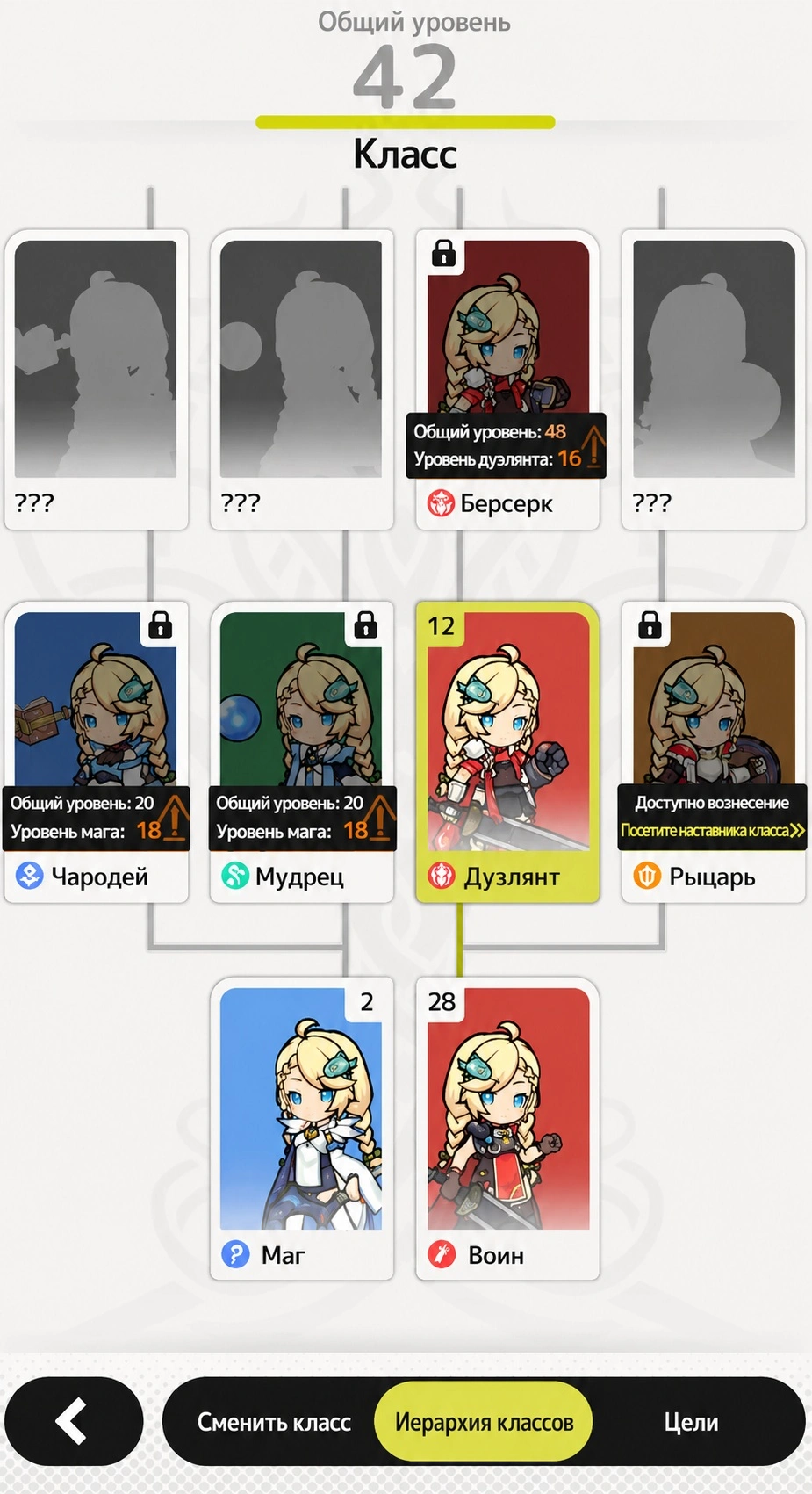Image resolution: width=812 pixels, height=1494 pixels.
Task: Switch to the Сменить класс tab
Action: (x=274, y=1422)
